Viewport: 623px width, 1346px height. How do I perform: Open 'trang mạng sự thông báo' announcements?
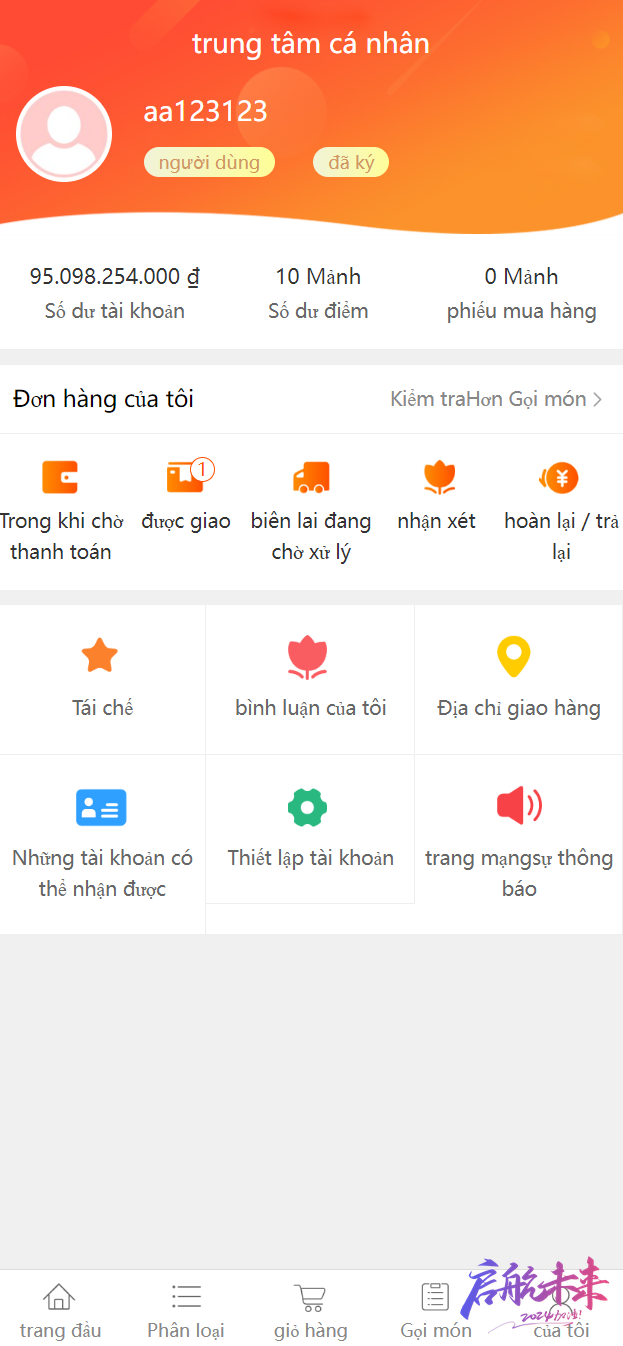point(518,843)
